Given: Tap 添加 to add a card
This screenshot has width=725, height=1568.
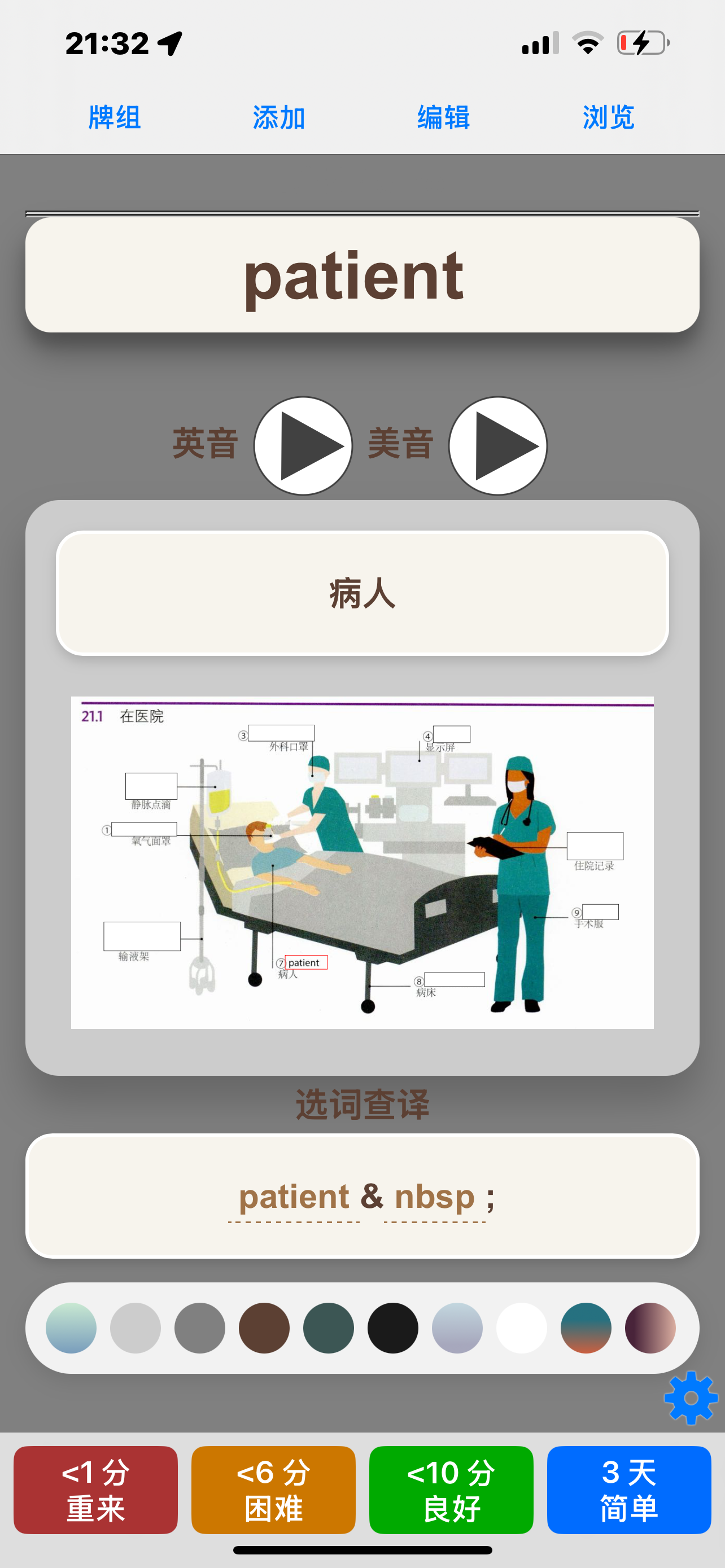Looking at the screenshot, I should 279,117.
